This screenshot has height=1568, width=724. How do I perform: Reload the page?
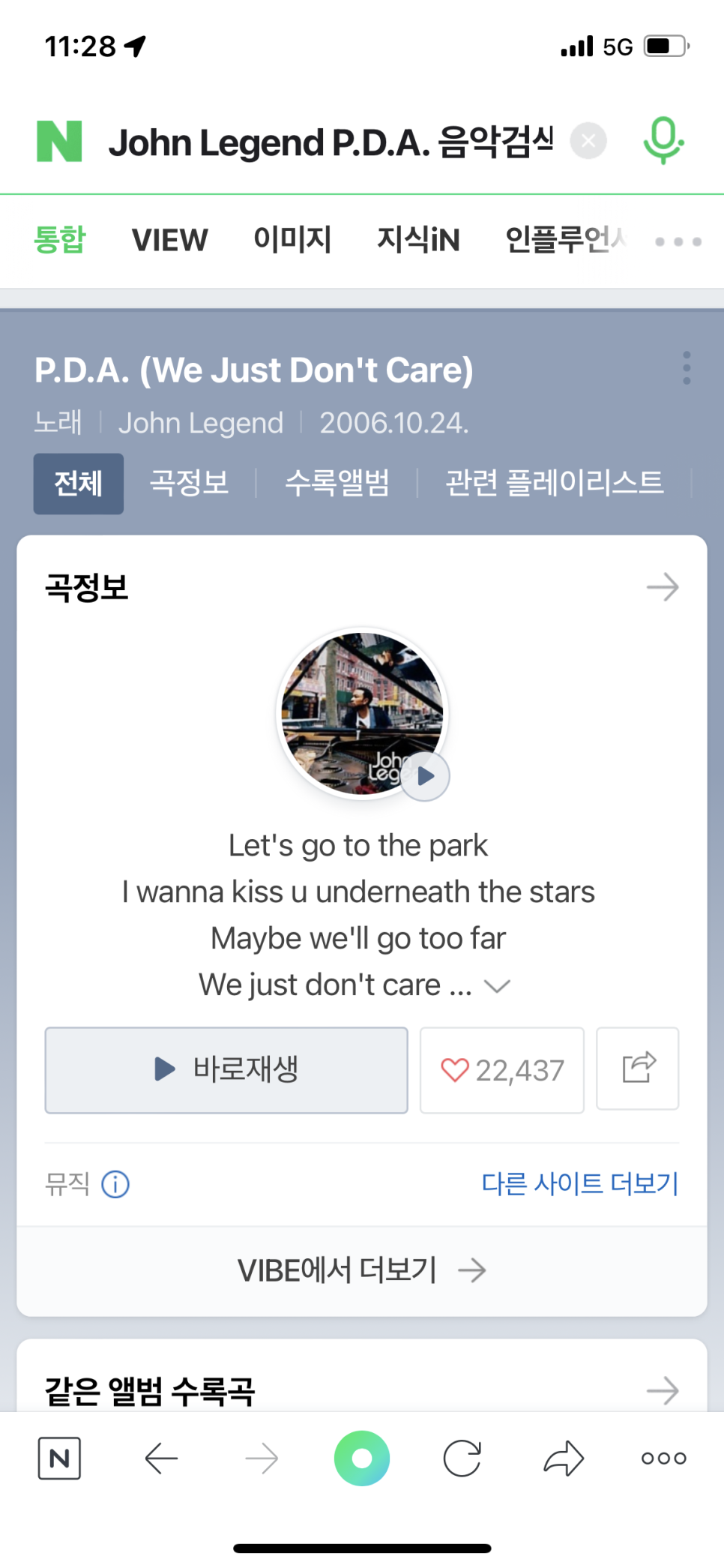[x=462, y=1459]
